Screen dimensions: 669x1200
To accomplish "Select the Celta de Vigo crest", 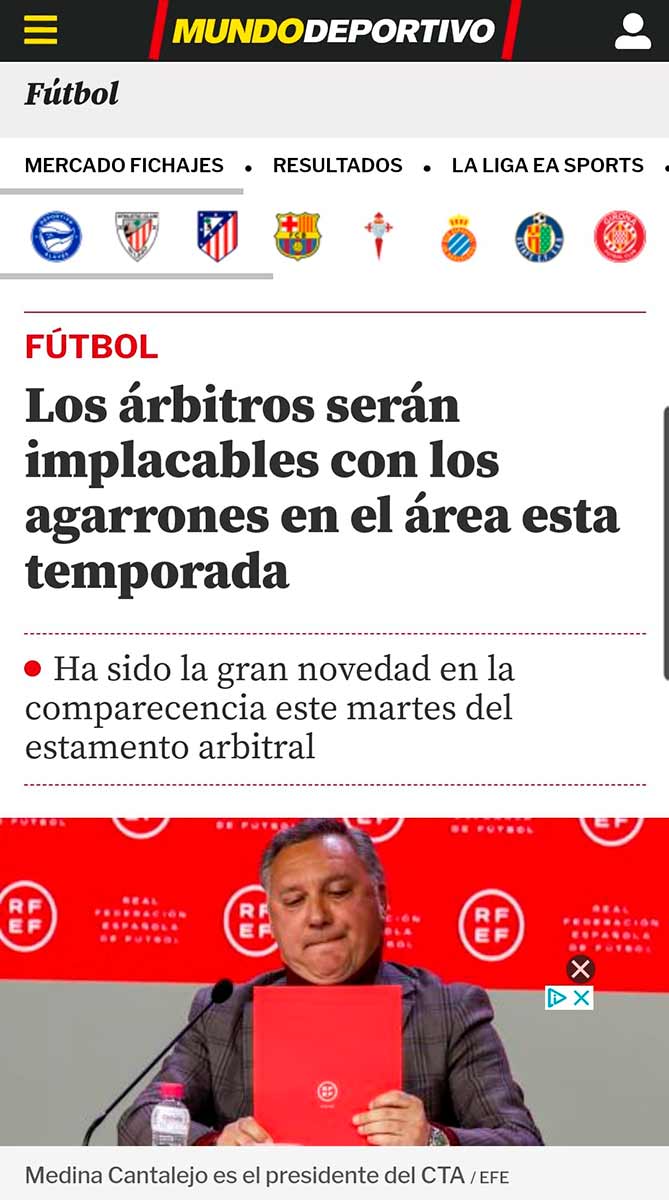I will tap(378, 237).
